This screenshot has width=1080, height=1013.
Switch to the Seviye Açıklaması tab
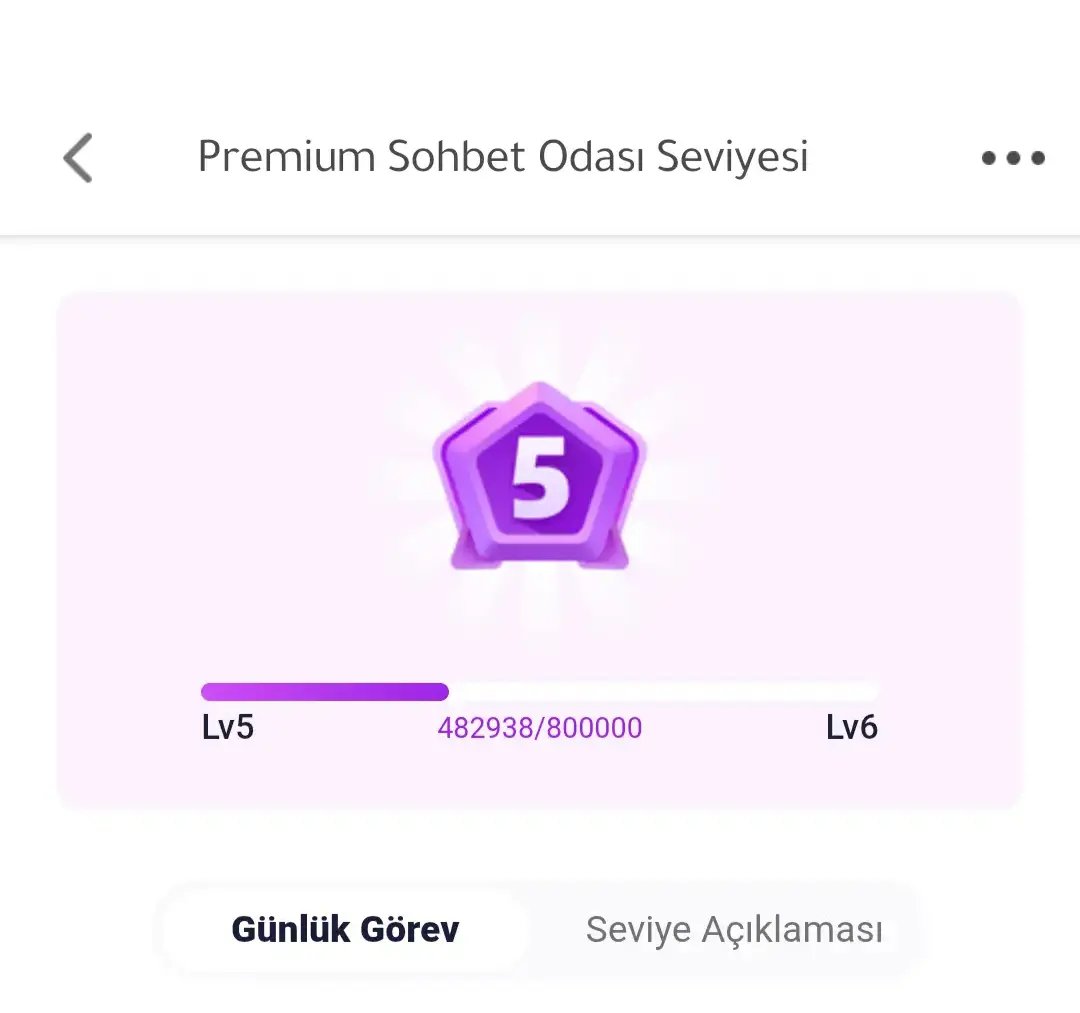point(734,930)
